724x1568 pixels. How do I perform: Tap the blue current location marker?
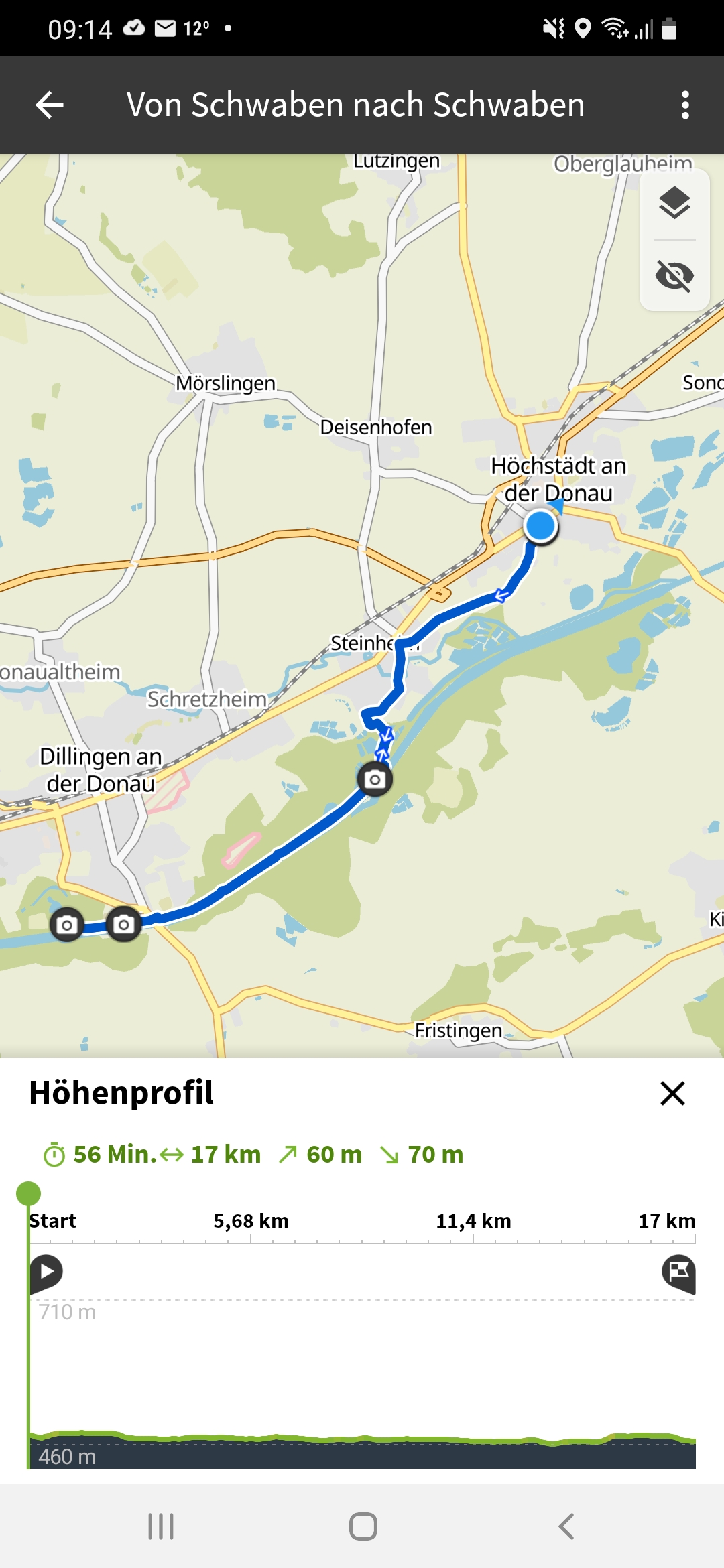click(540, 526)
